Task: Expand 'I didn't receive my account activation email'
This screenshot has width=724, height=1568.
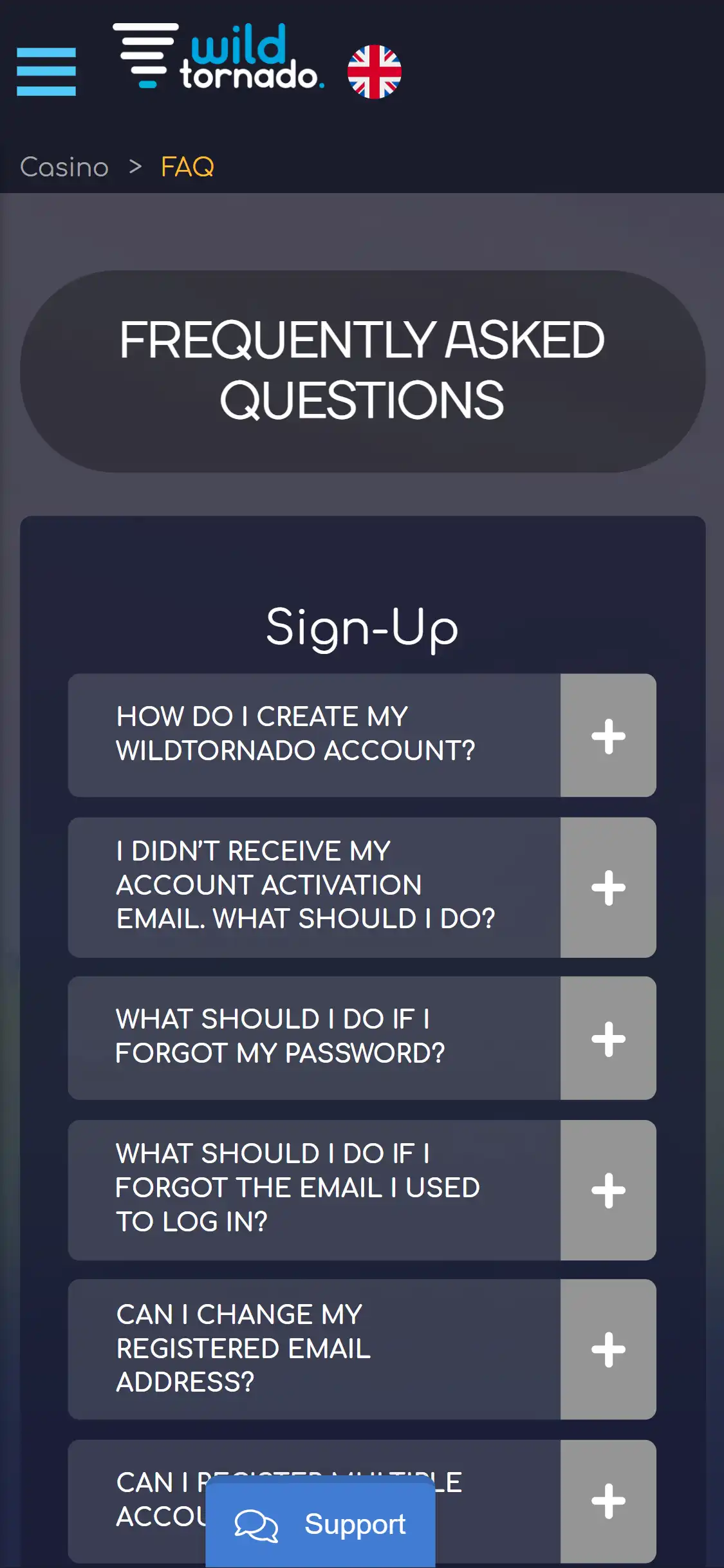Action: tap(608, 888)
